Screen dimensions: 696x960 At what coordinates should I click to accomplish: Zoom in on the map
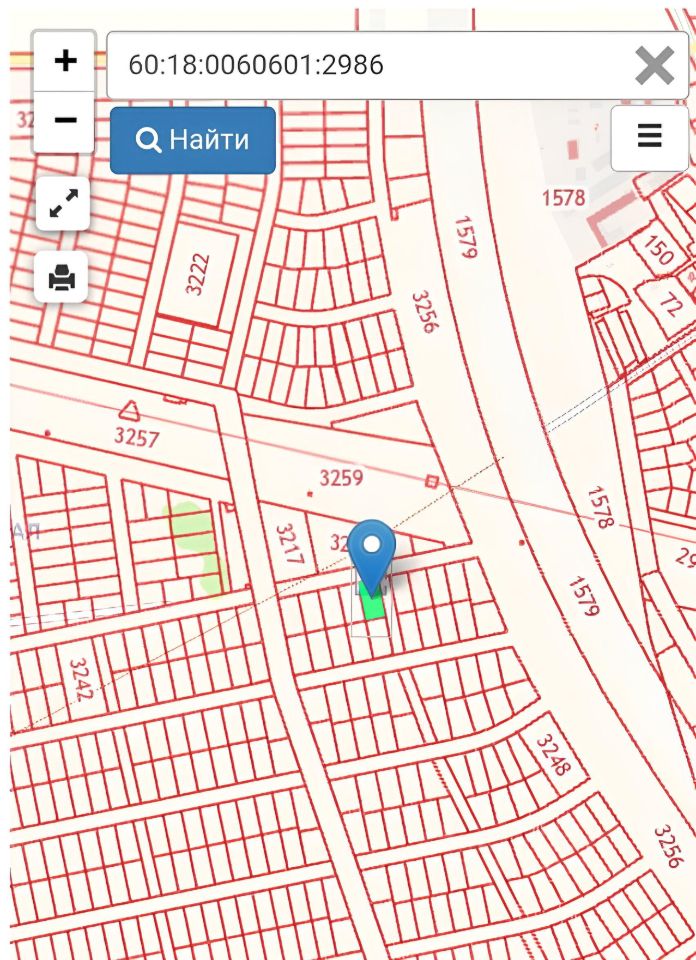(x=65, y=61)
